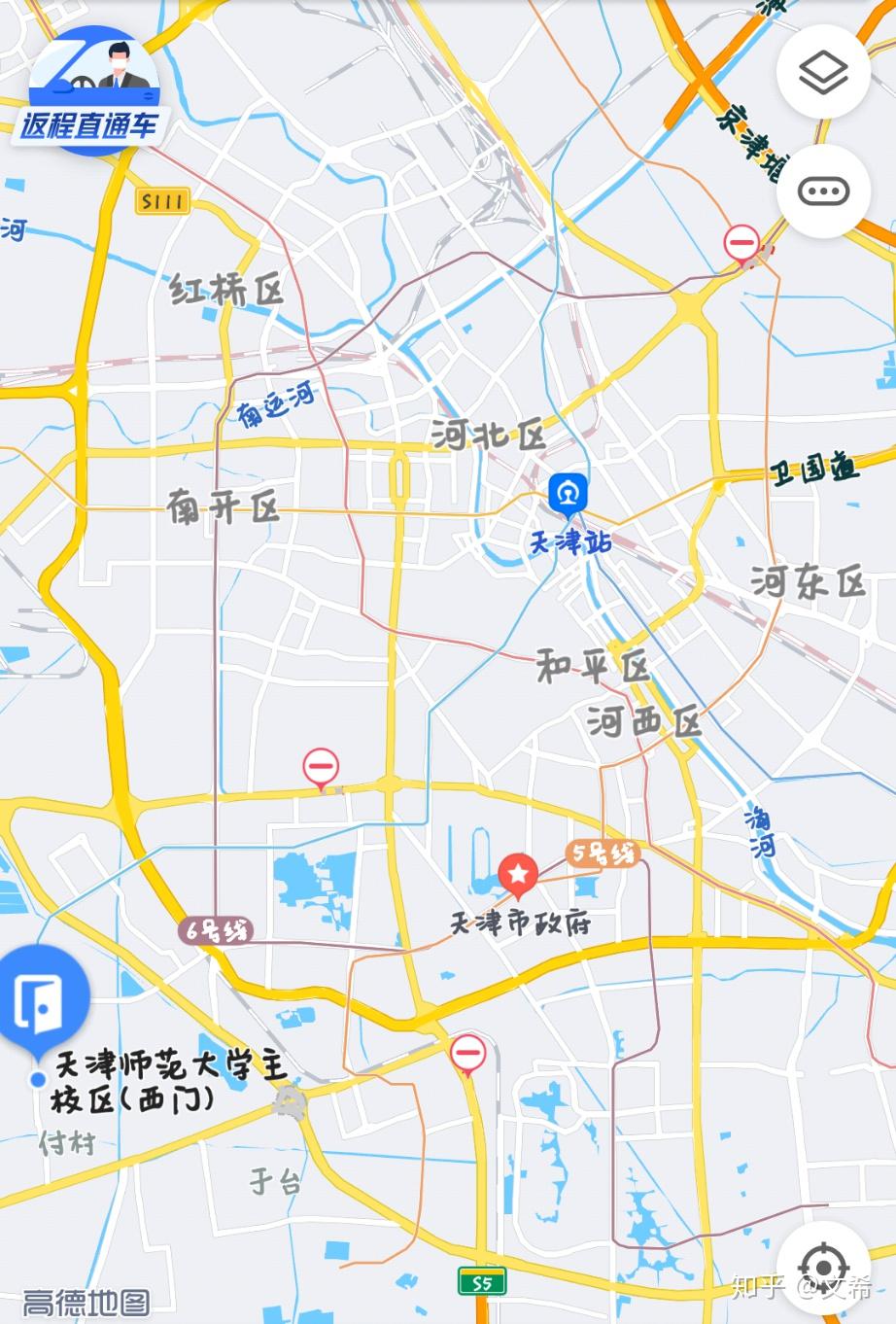Select the 河北区 district label
The height and width of the screenshot is (1324, 896).
(491, 435)
